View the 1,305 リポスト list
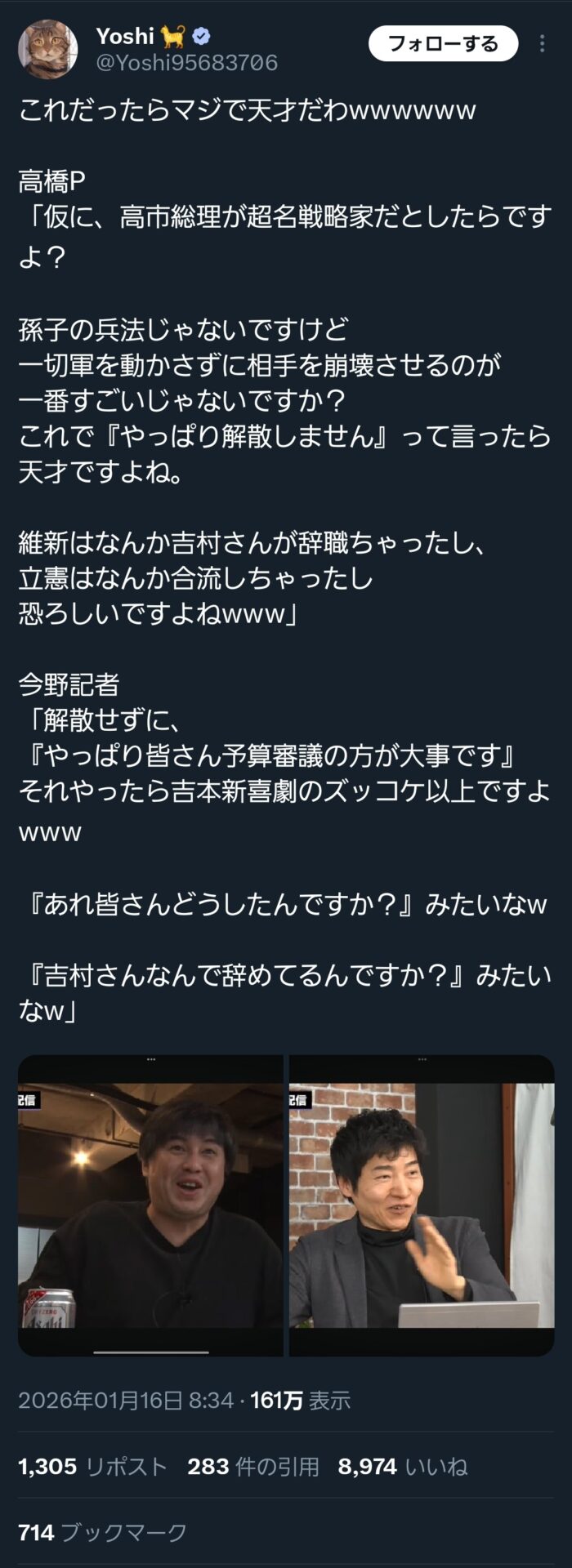This screenshot has width=572, height=1568. 92,1467
